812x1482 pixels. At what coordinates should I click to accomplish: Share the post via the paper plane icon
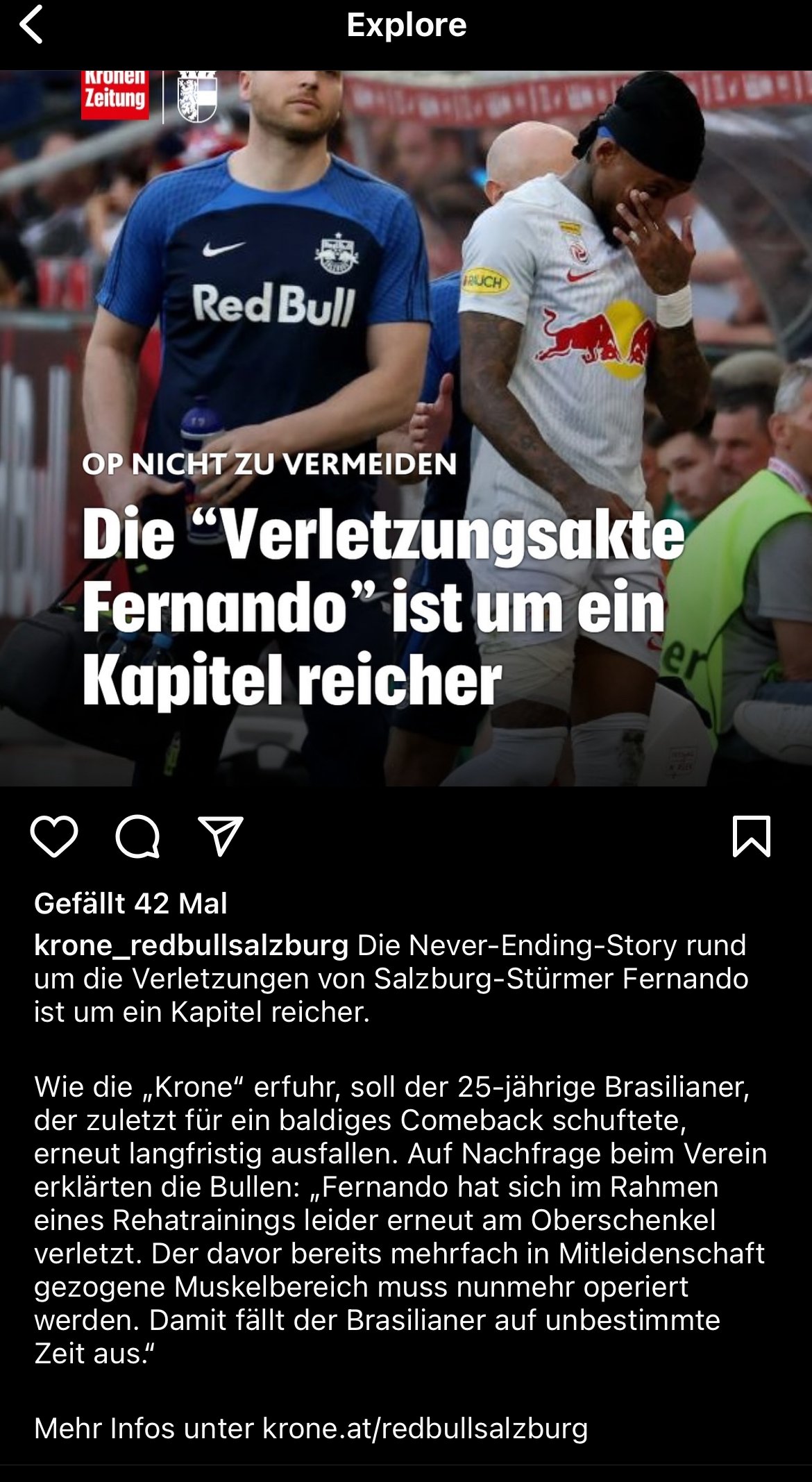221,836
